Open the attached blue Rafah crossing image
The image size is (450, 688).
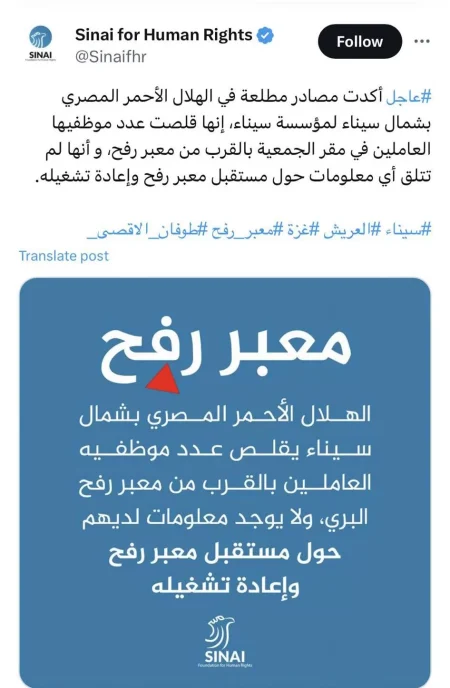[x=225, y=483]
